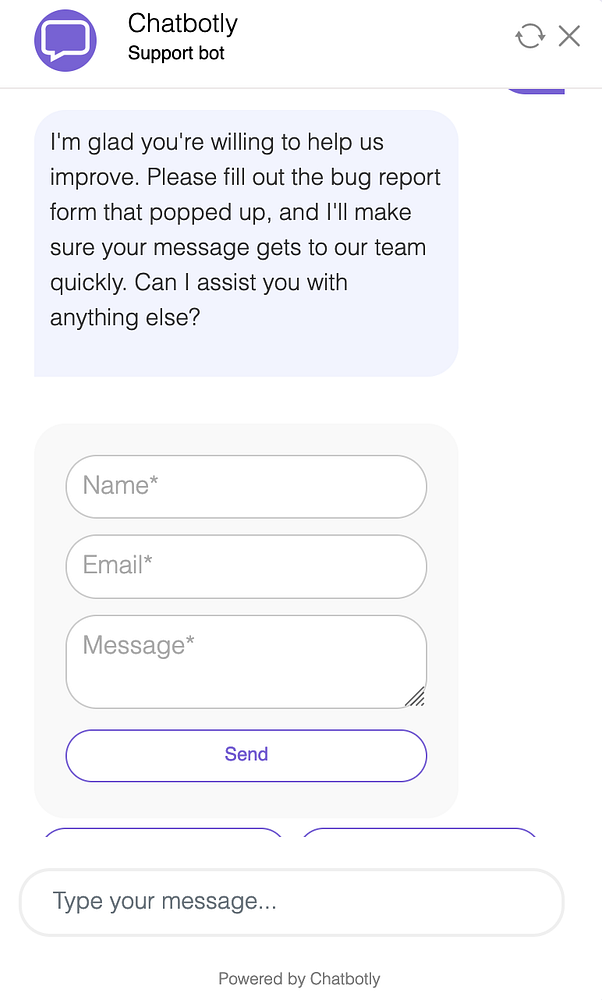This screenshot has width=602, height=1000.
Task: Refresh the Chatbotly conversation
Action: 529,37
